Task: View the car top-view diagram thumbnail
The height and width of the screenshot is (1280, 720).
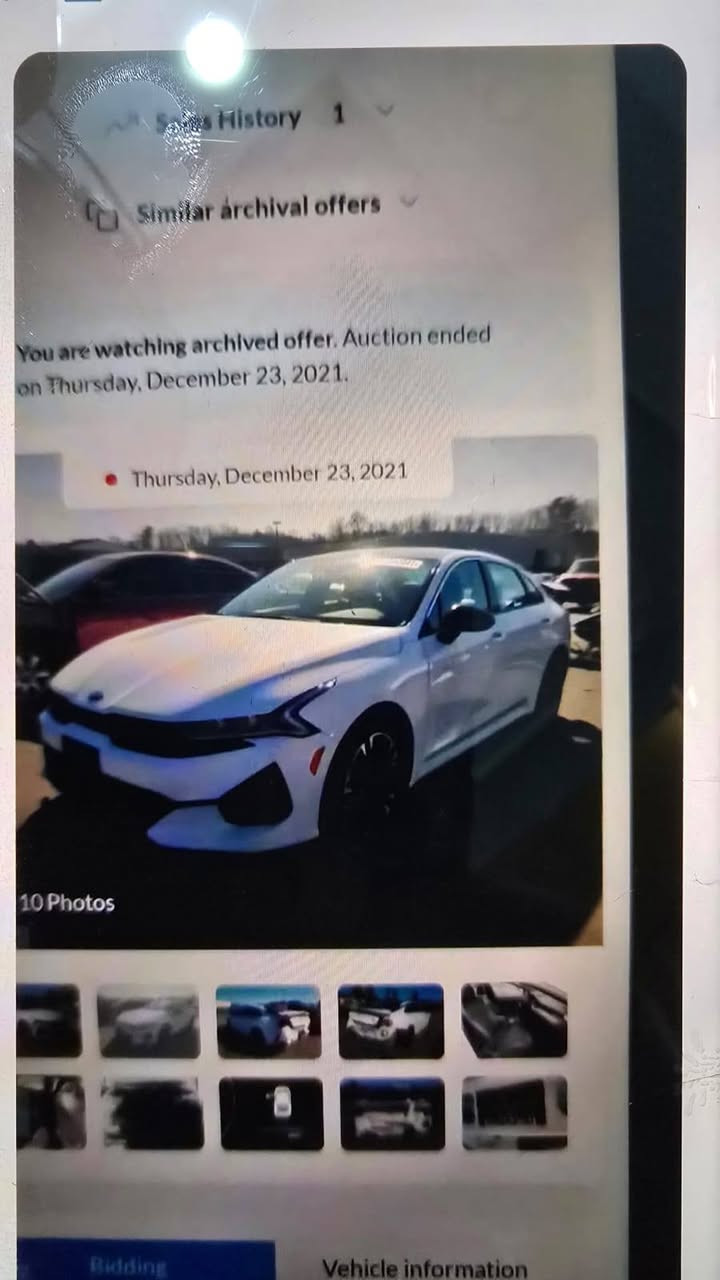Action: [x=271, y=1112]
